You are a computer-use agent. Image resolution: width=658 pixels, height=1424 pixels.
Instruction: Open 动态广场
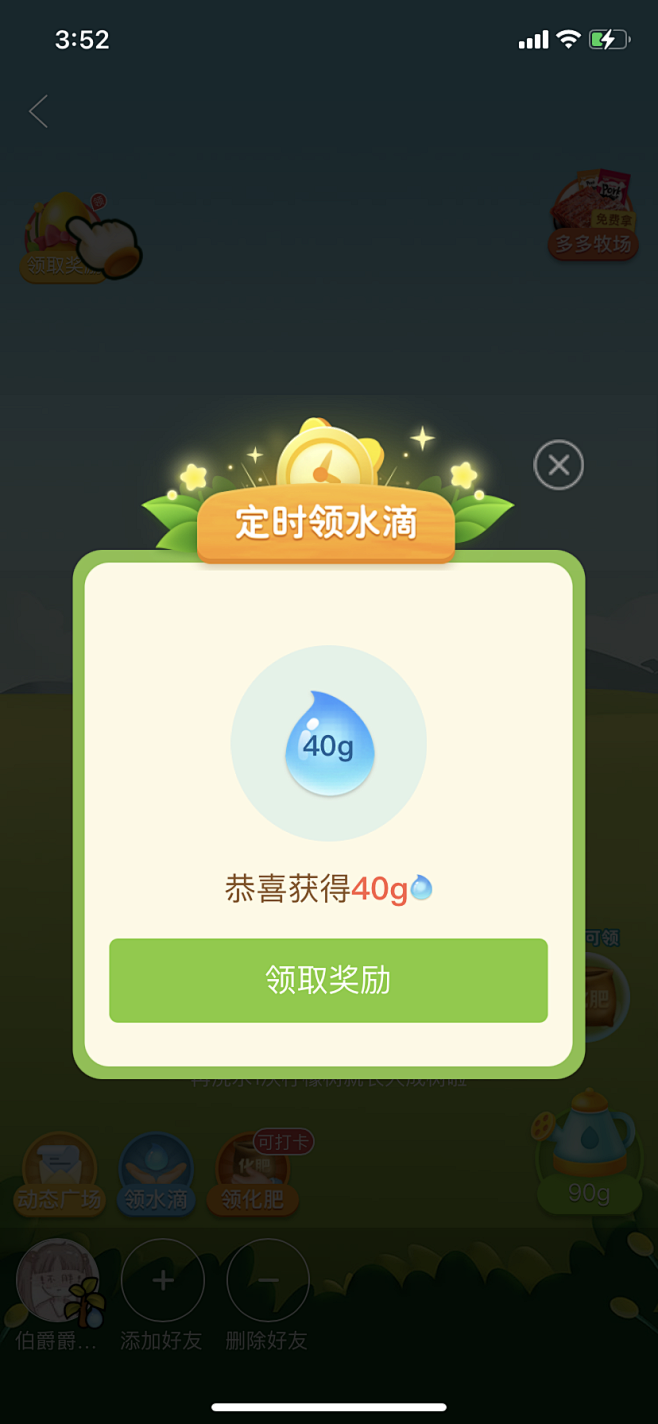point(59,1174)
